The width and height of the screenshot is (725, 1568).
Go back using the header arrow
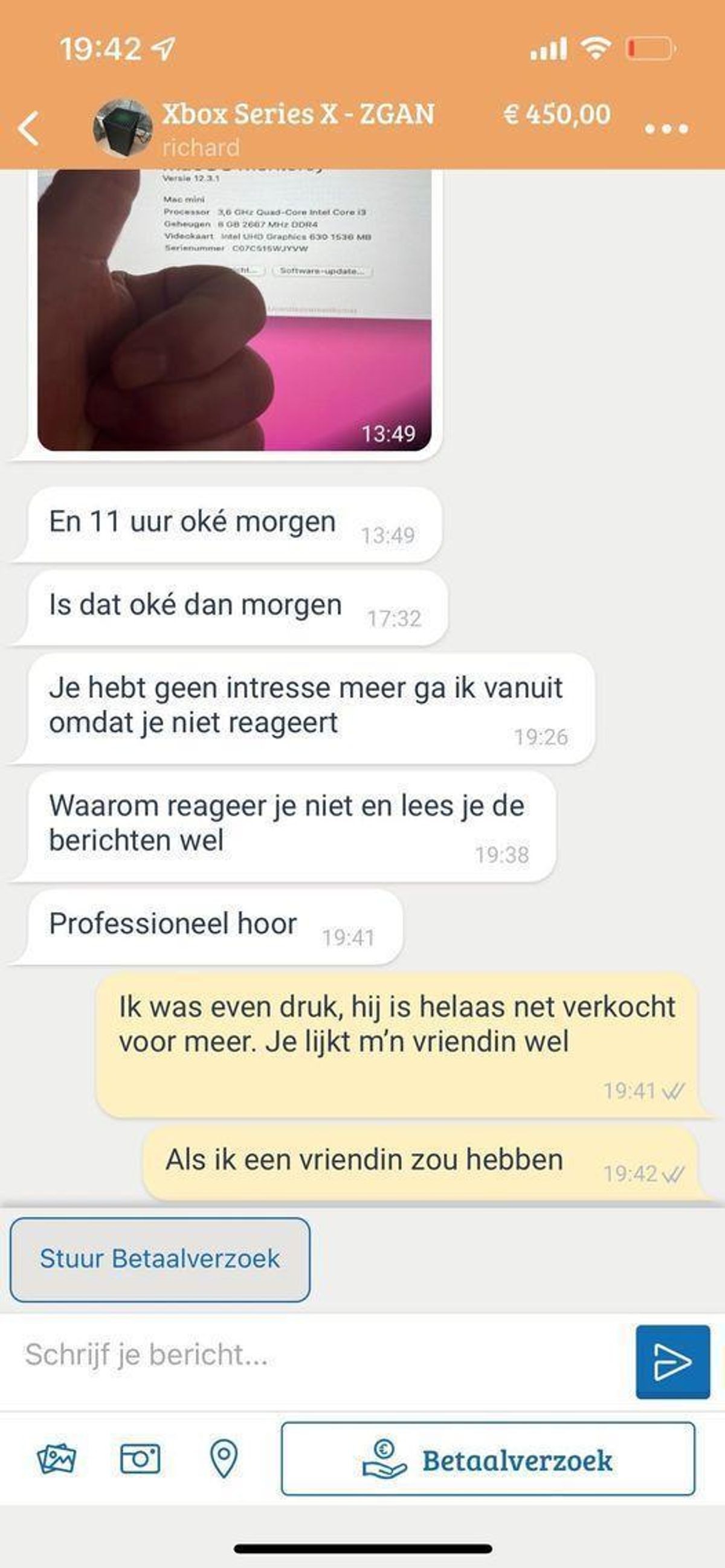click(28, 129)
